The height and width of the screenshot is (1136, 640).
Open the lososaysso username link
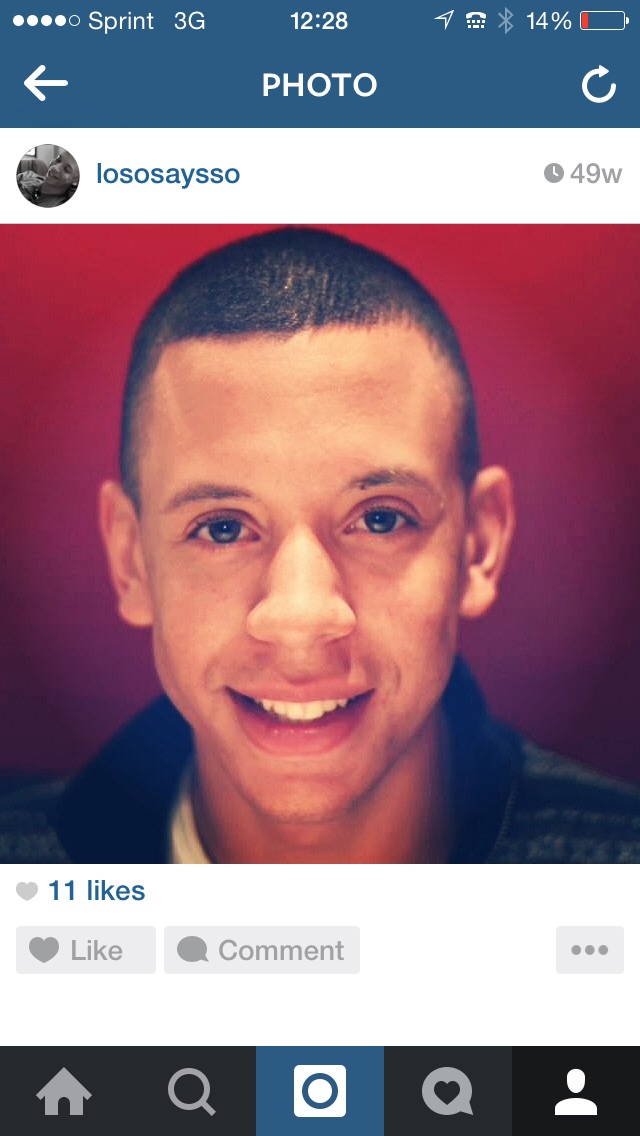tap(168, 174)
